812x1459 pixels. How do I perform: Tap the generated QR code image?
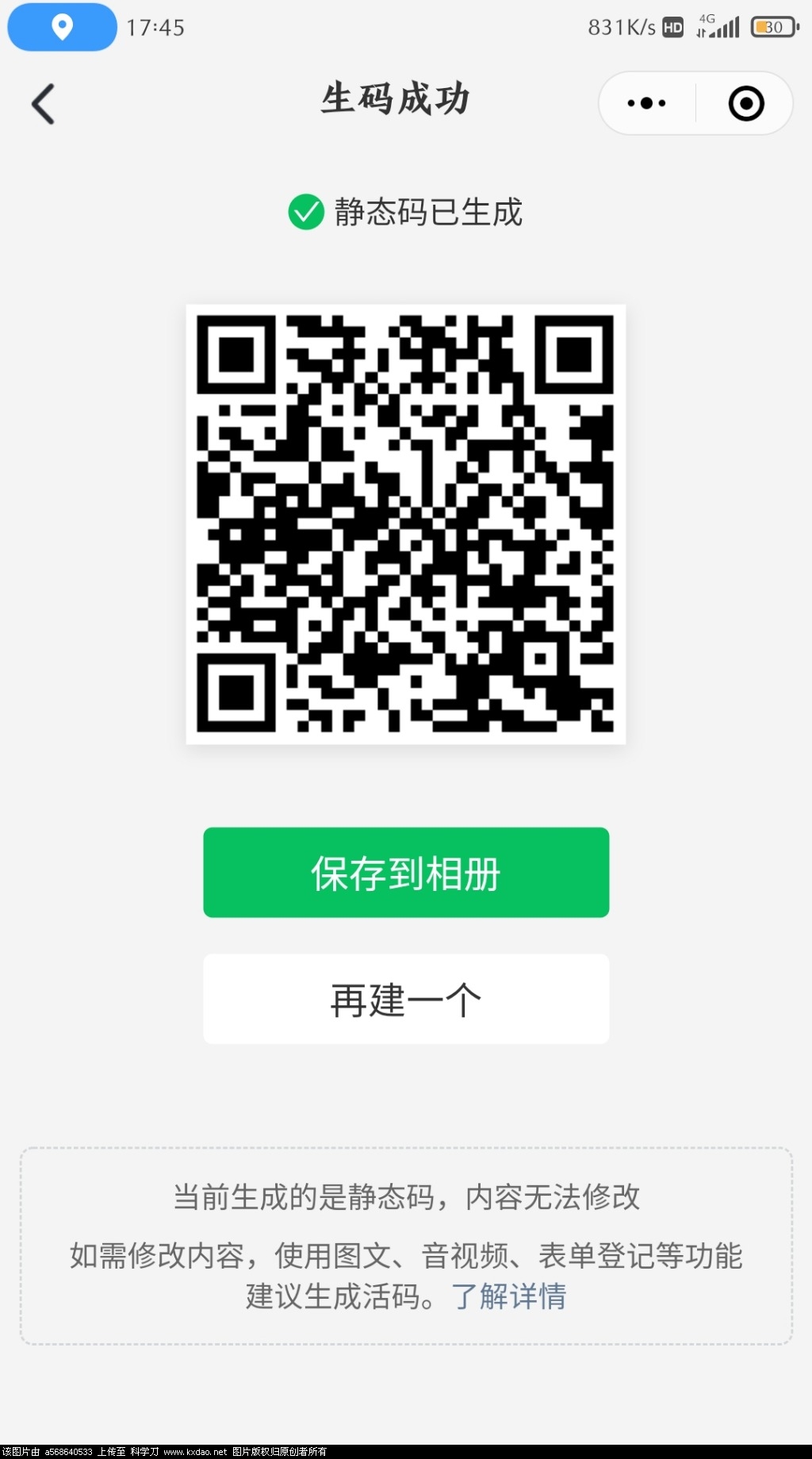(x=405, y=525)
